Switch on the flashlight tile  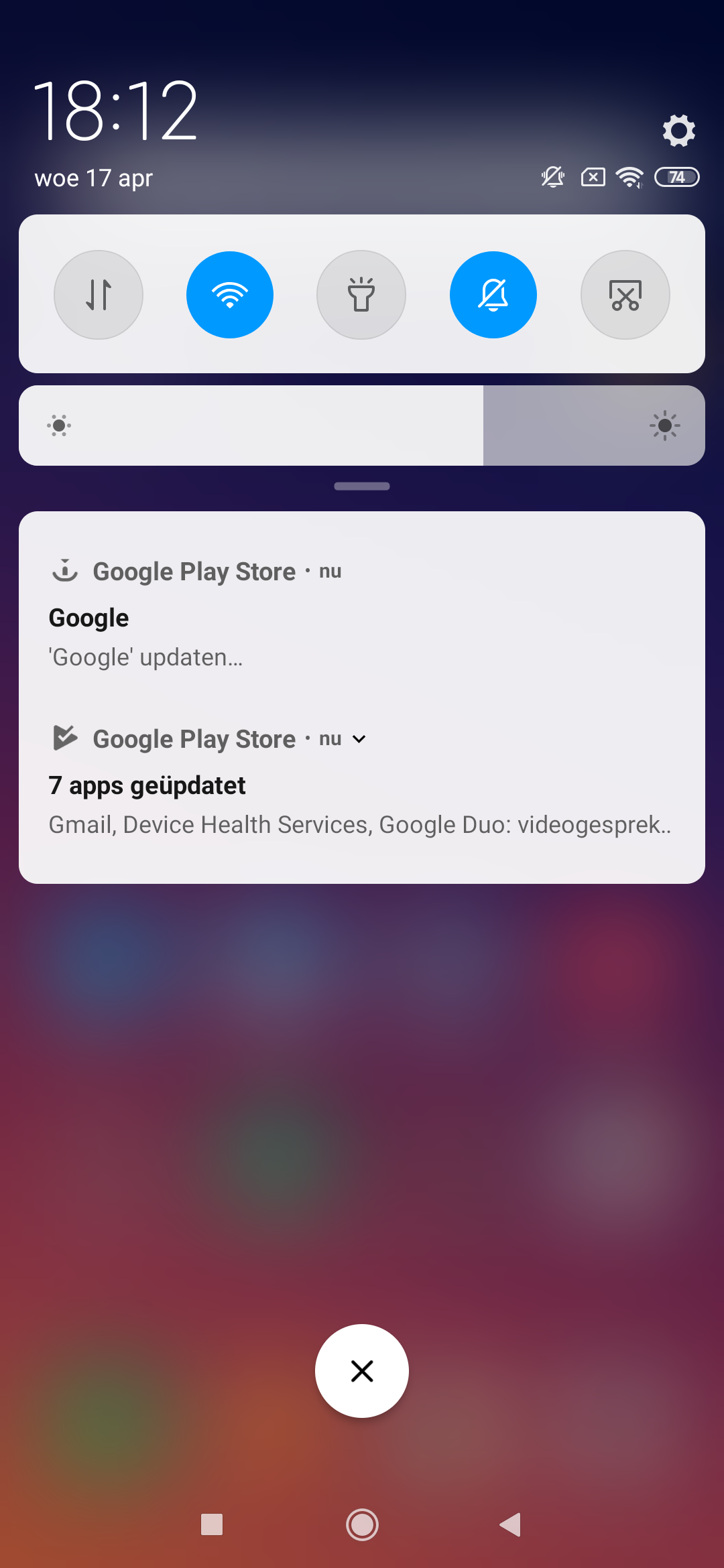(x=361, y=295)
